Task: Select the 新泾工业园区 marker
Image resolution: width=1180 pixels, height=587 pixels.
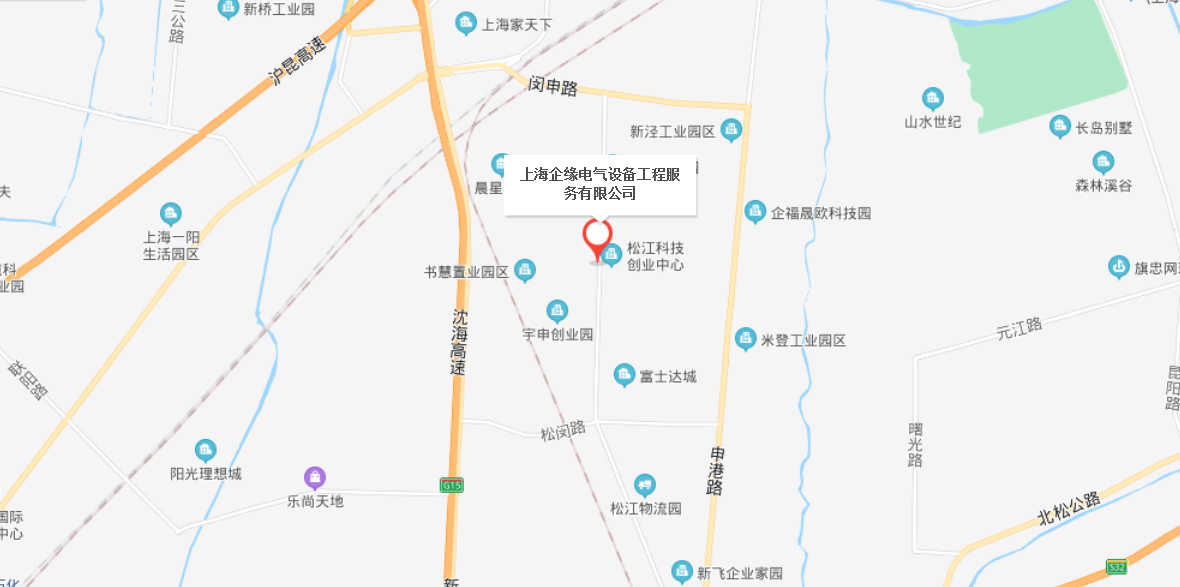Action: (x=732, y=130)
